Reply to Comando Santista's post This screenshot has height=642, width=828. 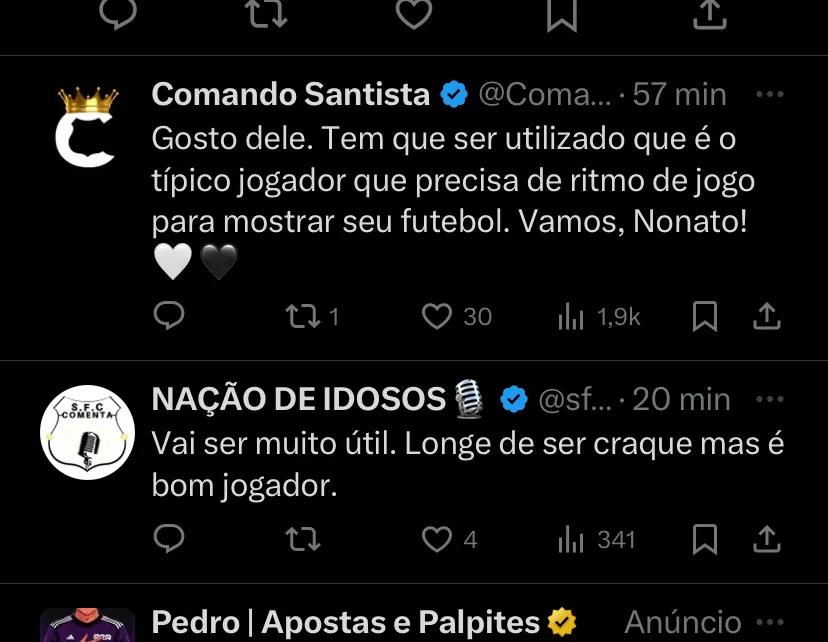(x=170, y=317)
